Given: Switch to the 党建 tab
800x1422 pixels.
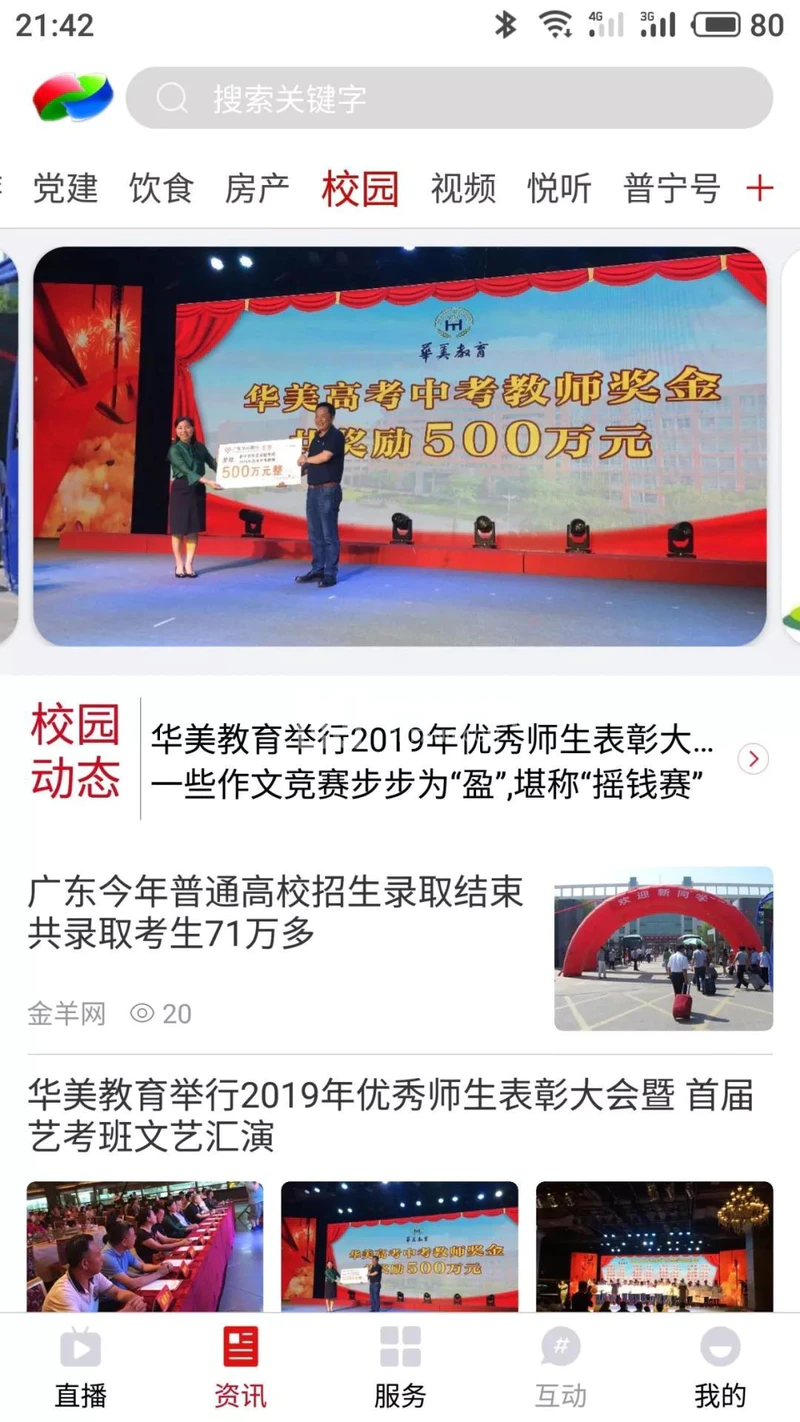Looking at the screenshot, I should tap(66, 188).
